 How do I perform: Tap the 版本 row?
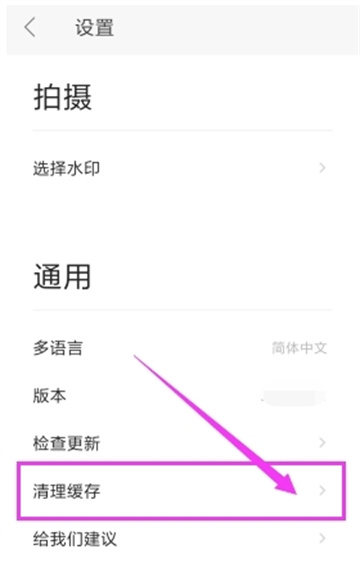pos(180,396)
